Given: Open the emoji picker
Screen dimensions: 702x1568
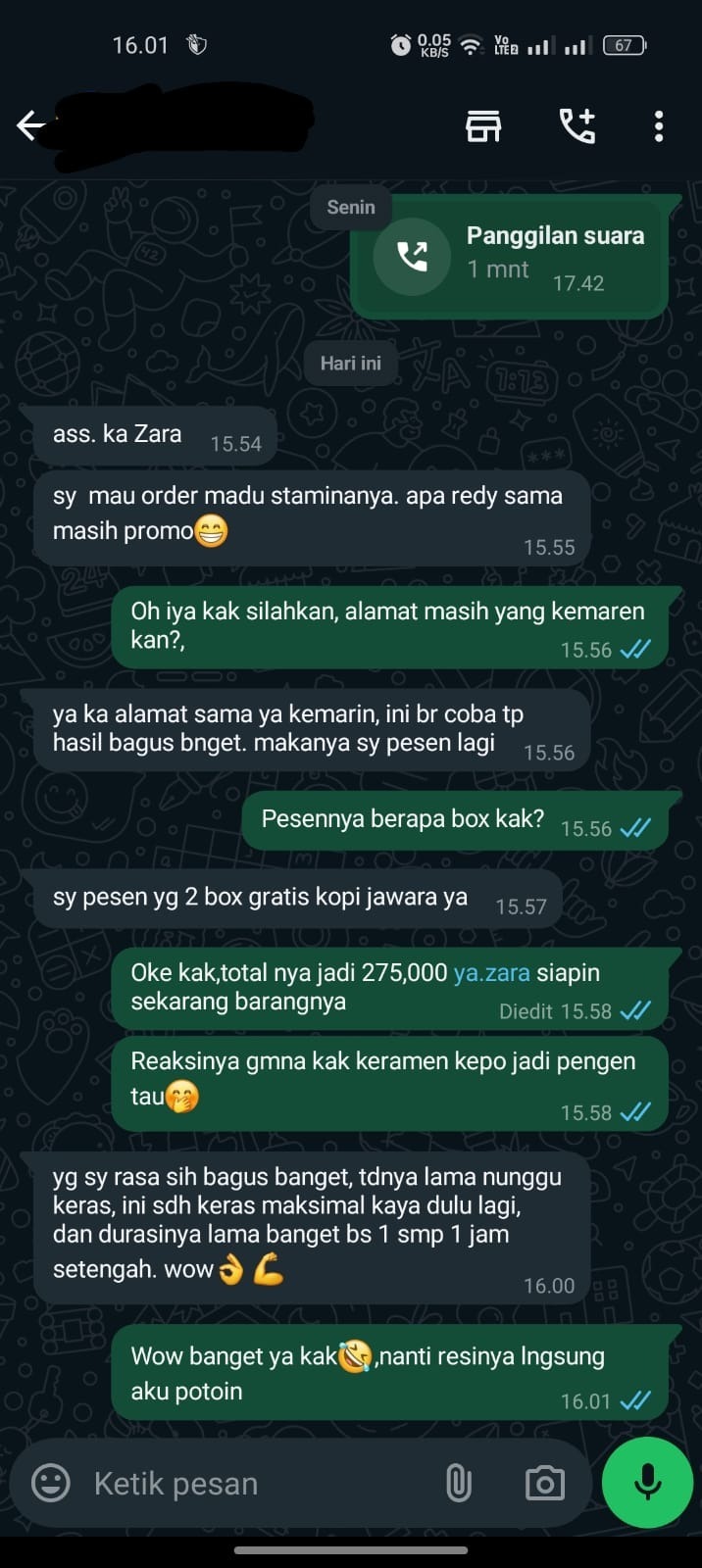Looking at the screenshot, I should (51, 1483).
